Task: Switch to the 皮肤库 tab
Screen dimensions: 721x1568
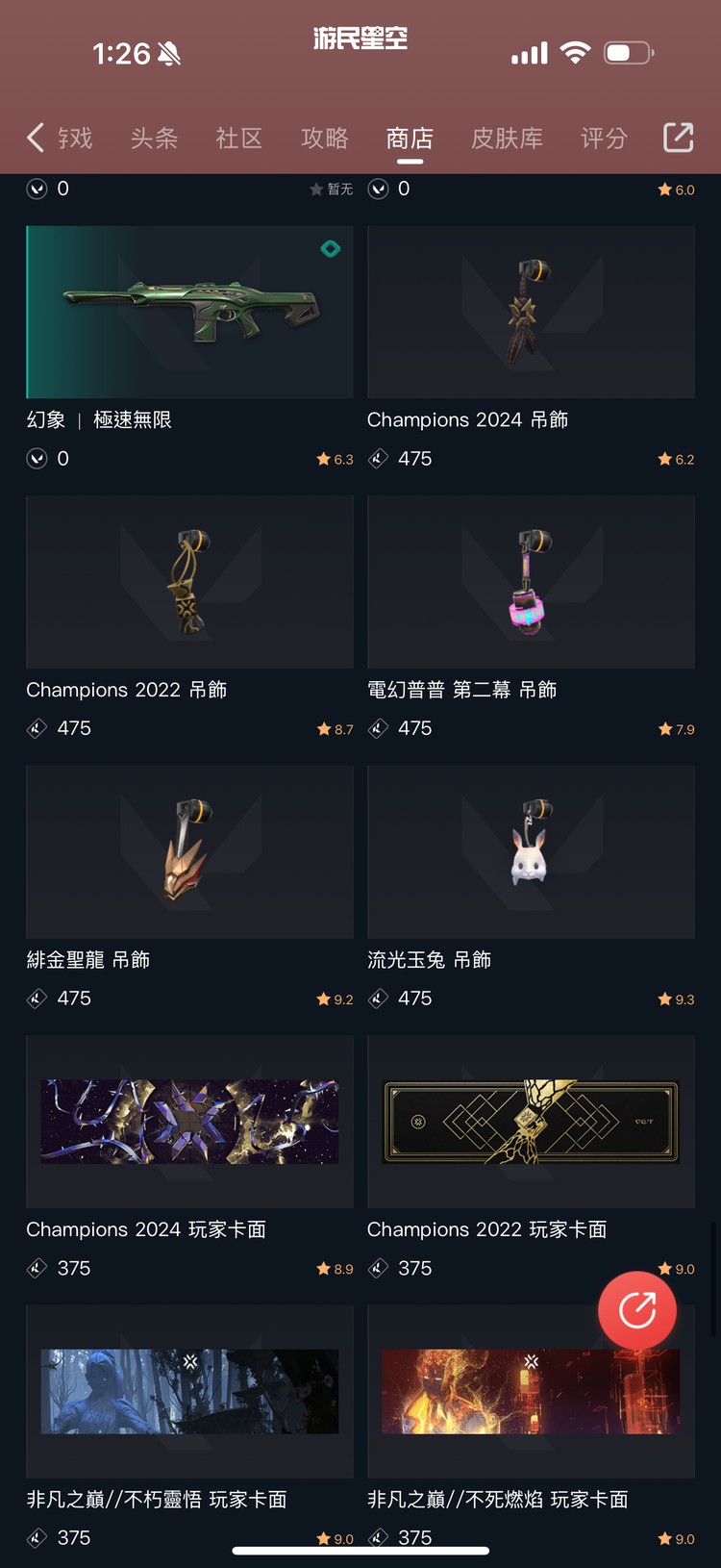Action: point(507,139)
